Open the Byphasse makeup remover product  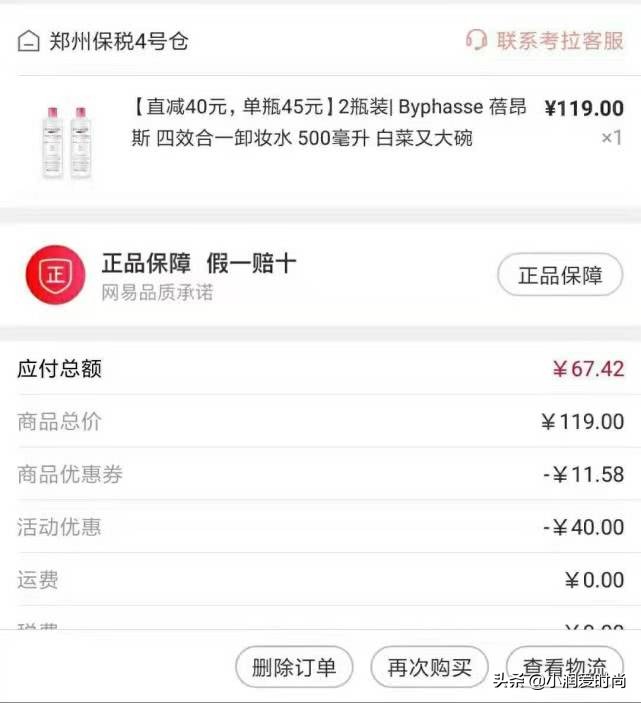328,123
